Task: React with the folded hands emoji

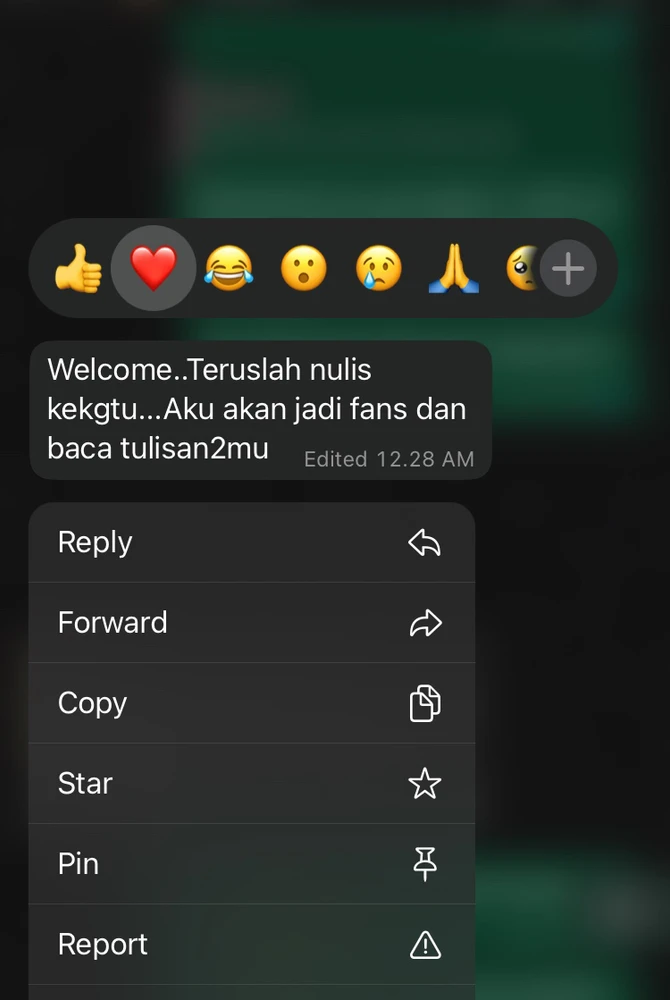Action: pos(454,269)
